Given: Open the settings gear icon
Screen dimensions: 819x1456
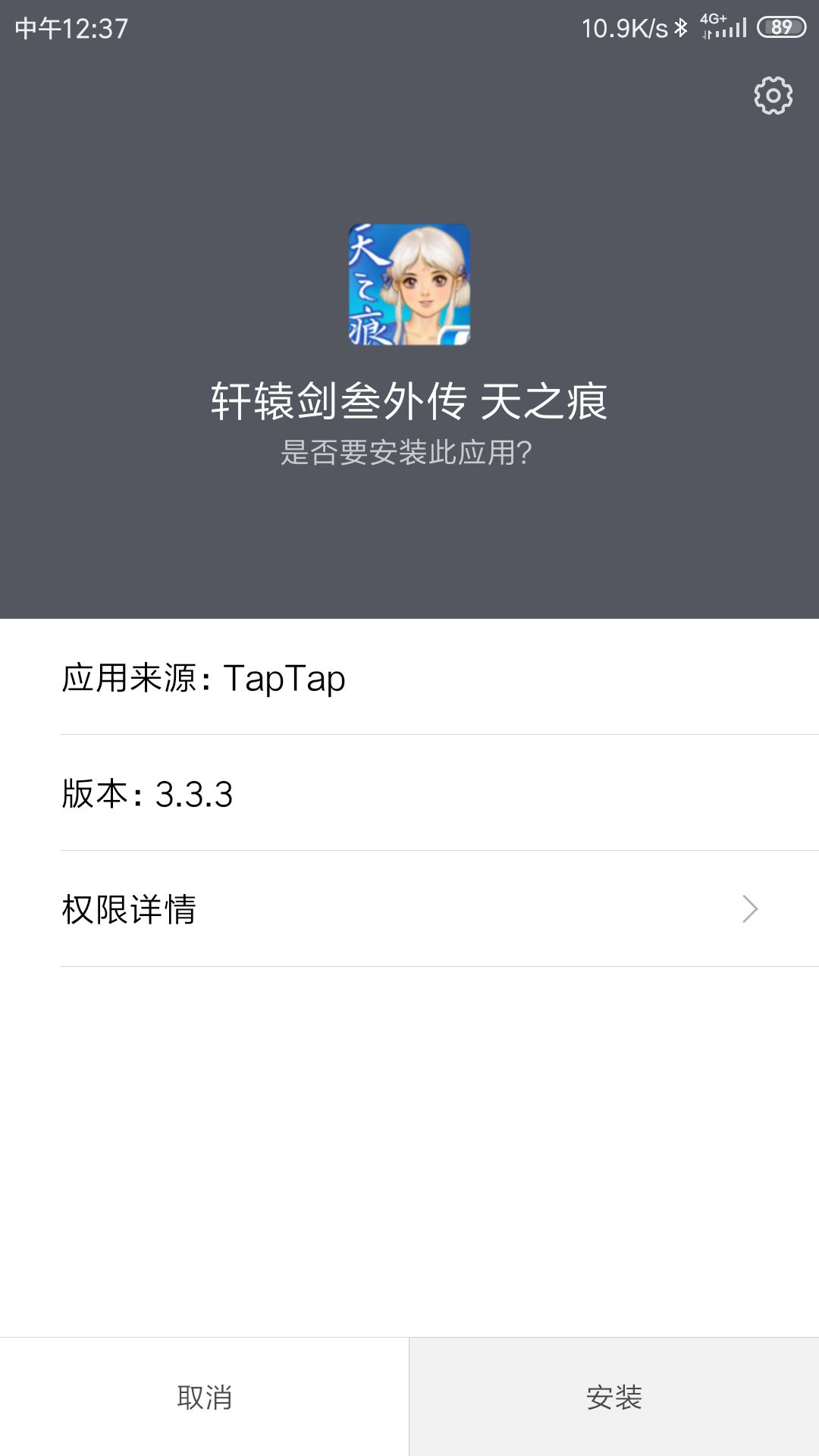Looking at the screenshot, I should coord(773,96).
